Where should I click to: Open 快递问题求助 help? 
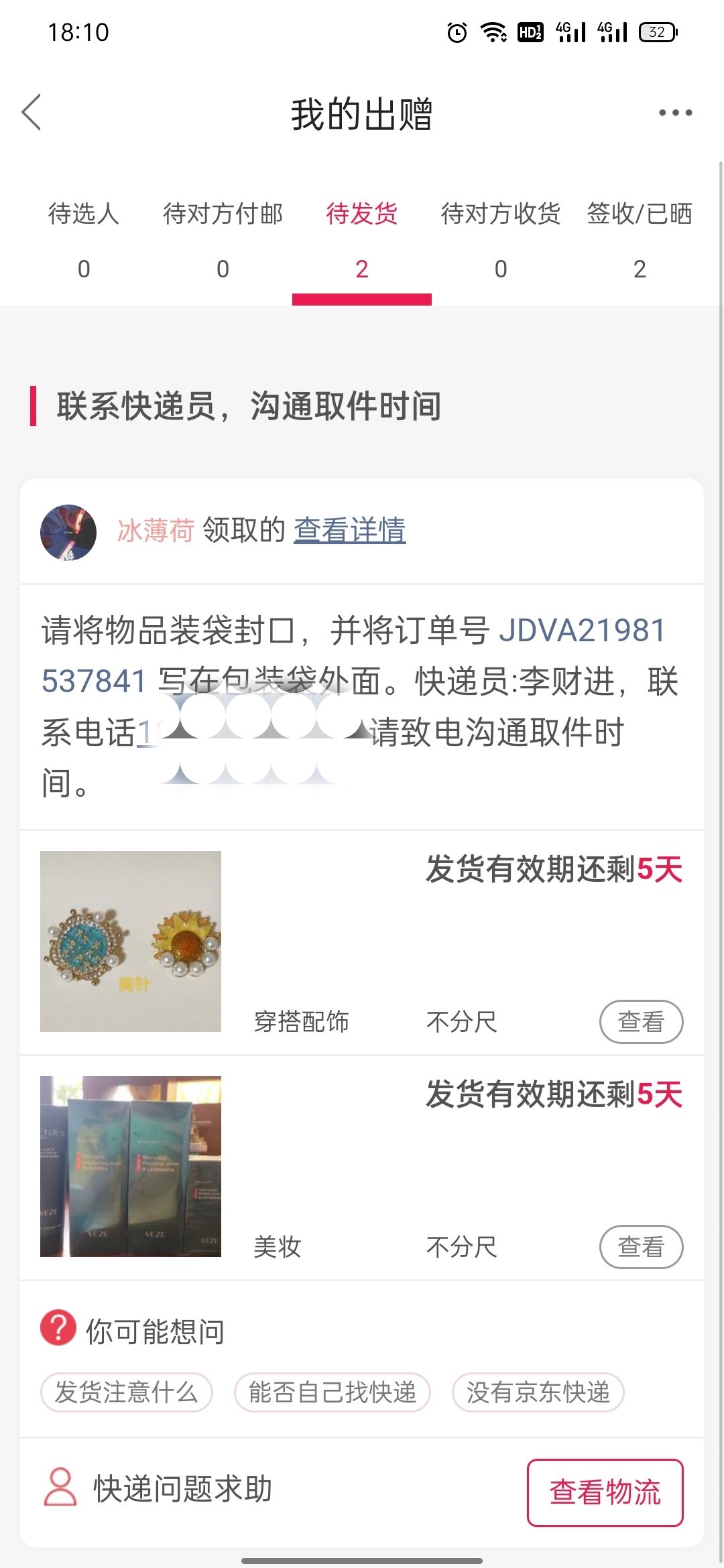point(158,1489)
